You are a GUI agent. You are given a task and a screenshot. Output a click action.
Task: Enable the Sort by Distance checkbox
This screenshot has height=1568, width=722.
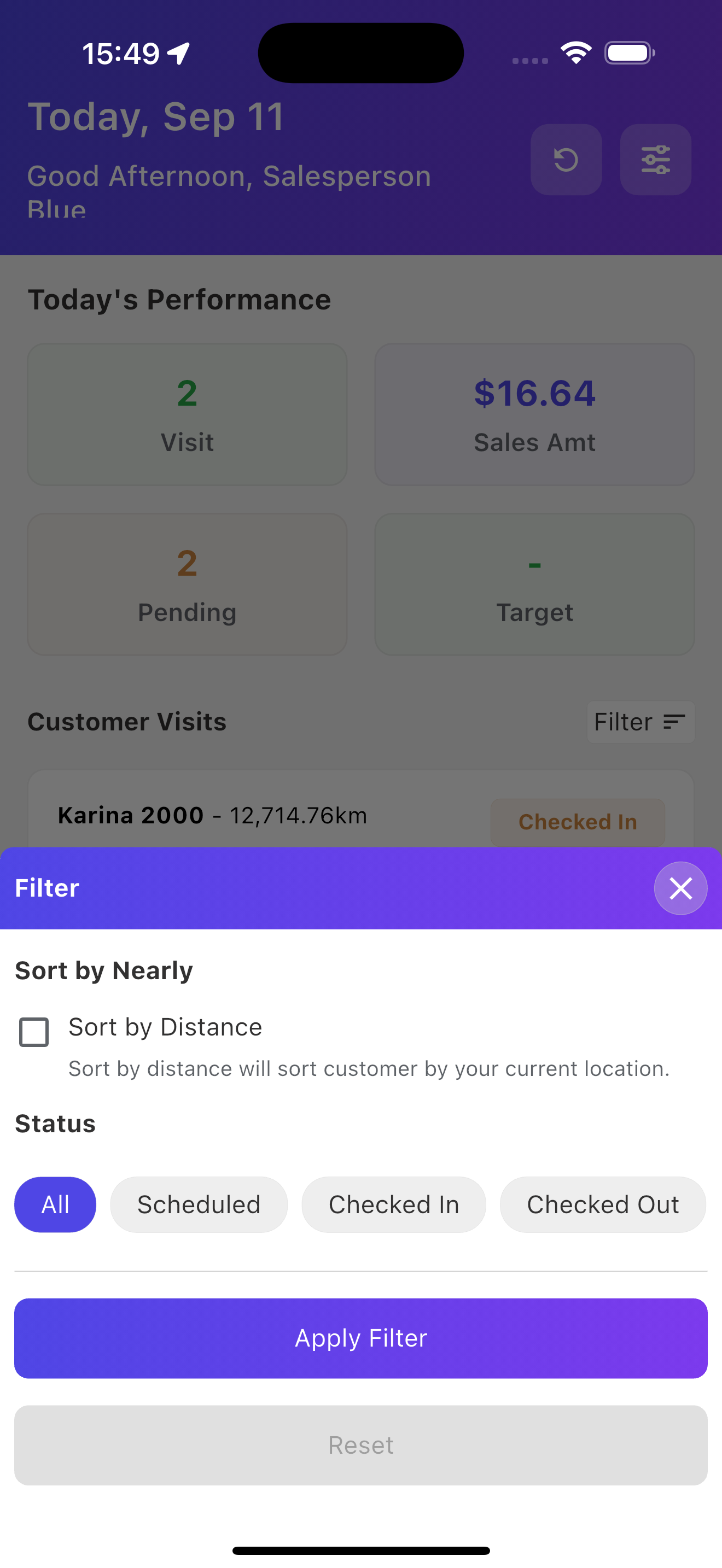click(x=34, y=1032)
